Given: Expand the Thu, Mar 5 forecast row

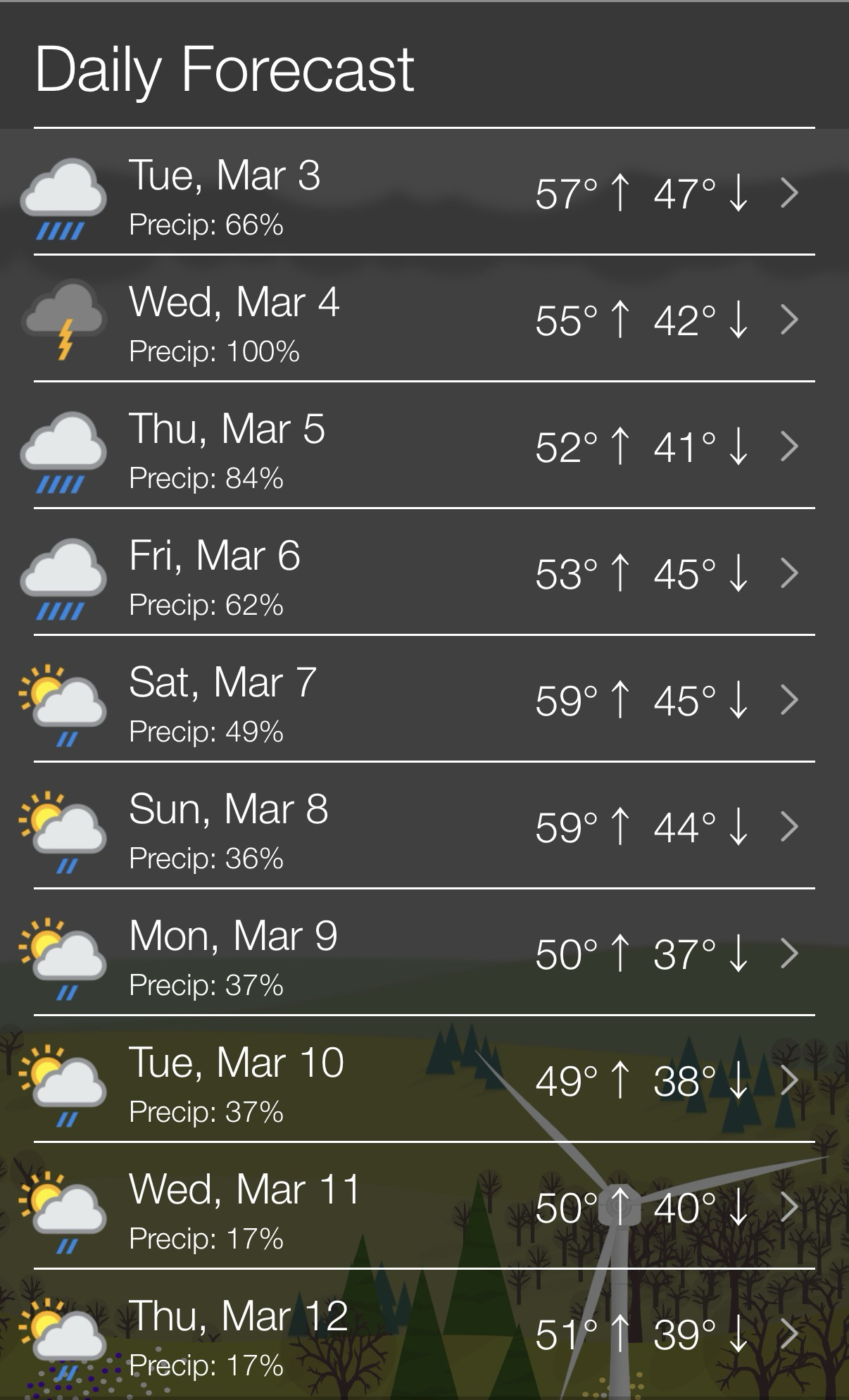Looking at the screenshot, I should pyautogui.click(x=424, y=446).
